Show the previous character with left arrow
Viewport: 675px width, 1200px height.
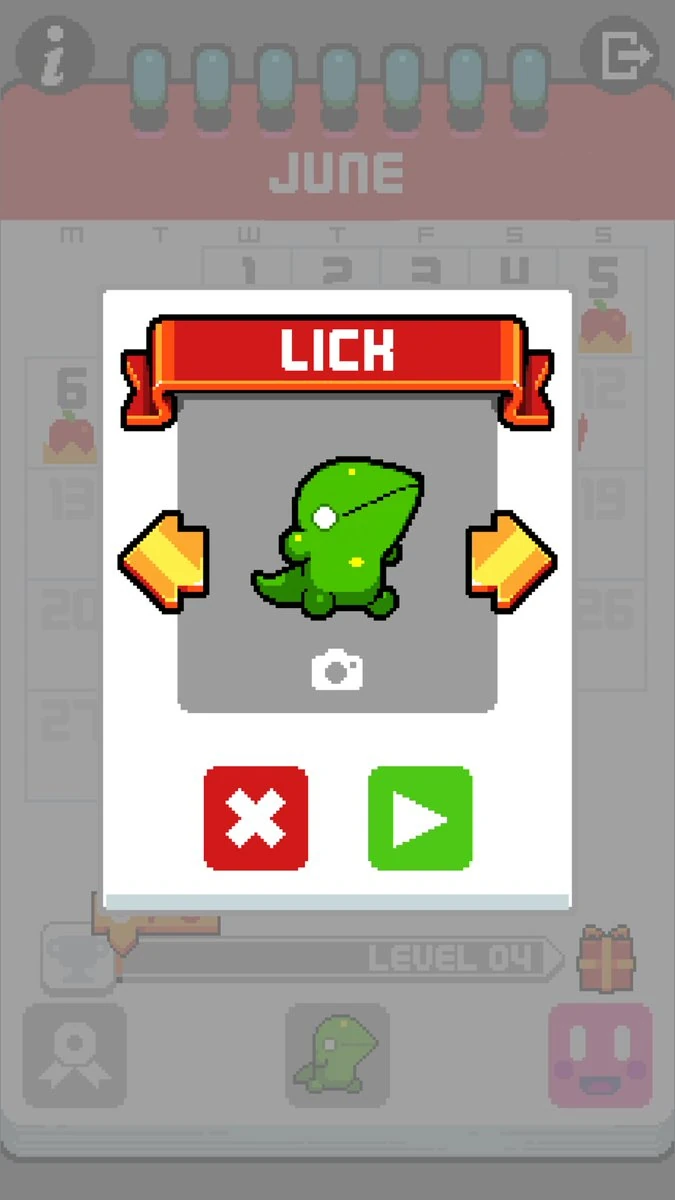pyautogui.click(x=164, y=560)
